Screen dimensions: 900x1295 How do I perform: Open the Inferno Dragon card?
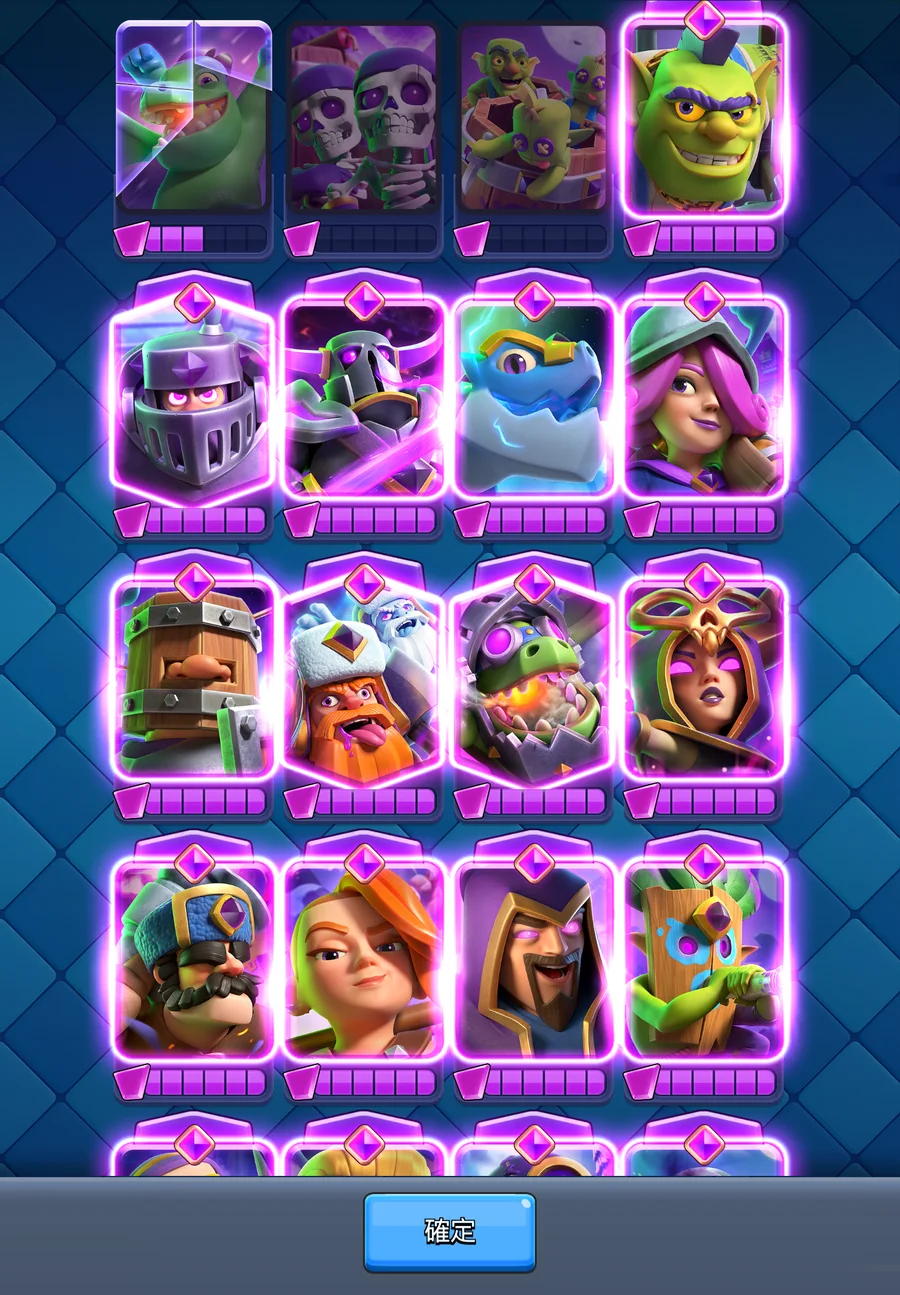pos(533,680)
